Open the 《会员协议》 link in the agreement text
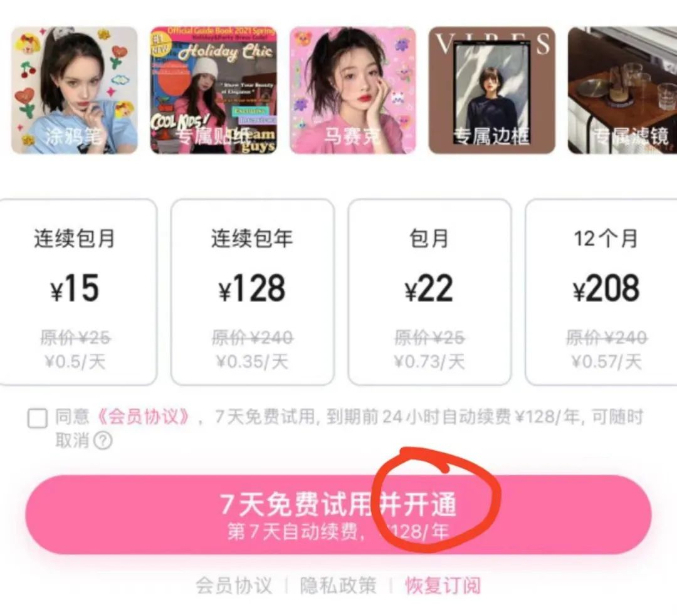Viewport: 677px width, 615px height. pyautogui.click(x=145, y=417)
